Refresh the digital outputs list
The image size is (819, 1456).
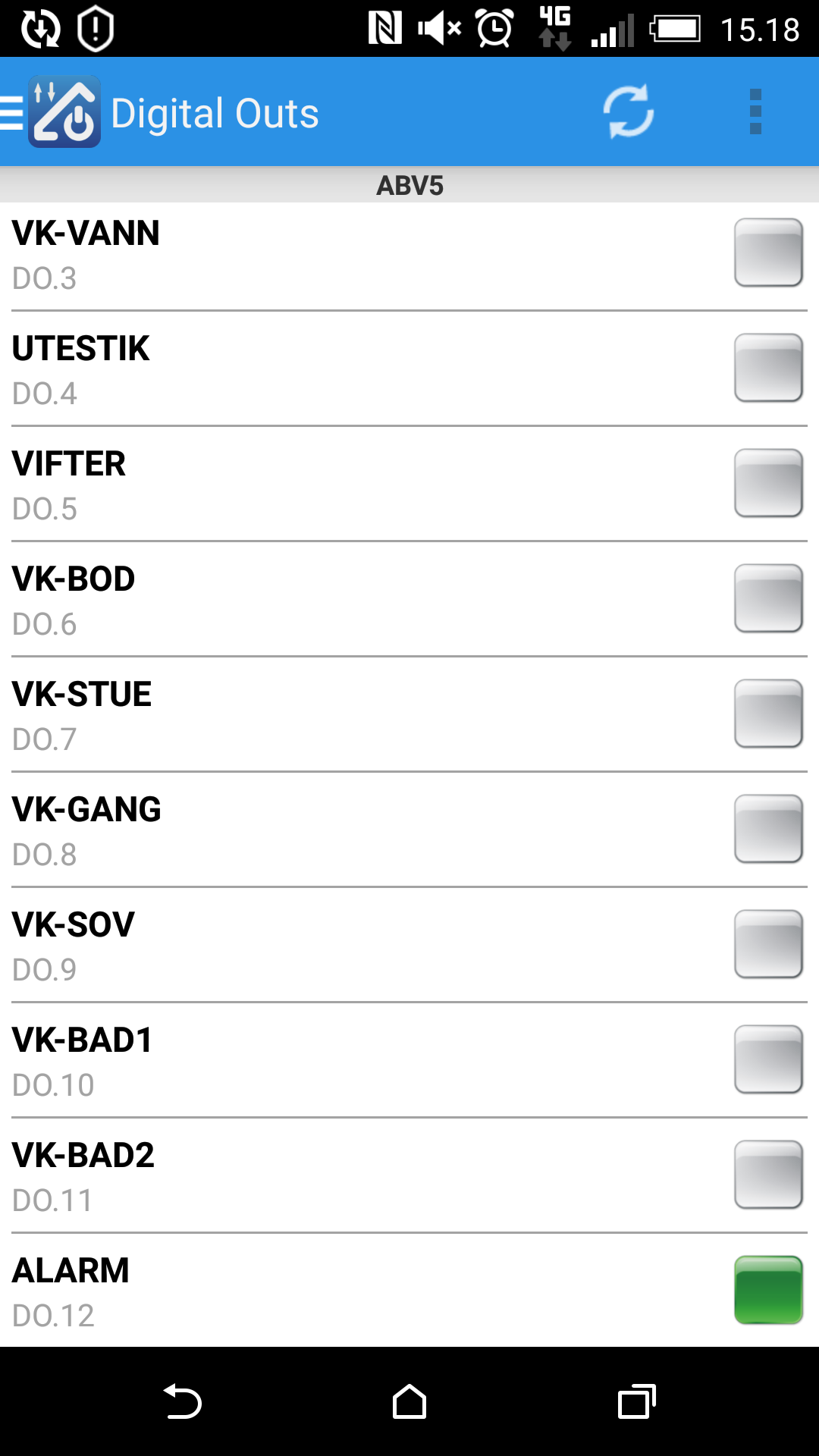pyautogui.click(x=629, y=112)
